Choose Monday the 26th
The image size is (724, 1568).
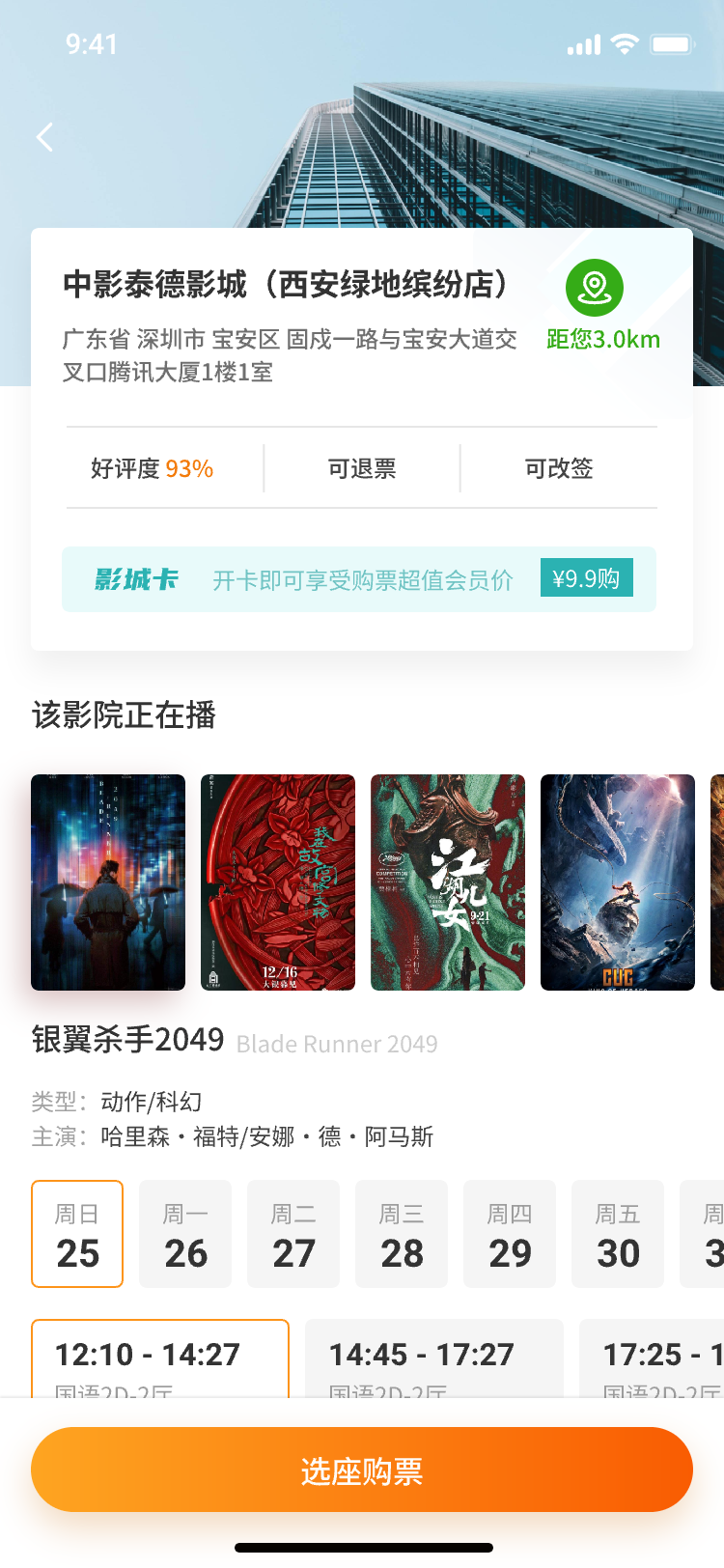185,1233
